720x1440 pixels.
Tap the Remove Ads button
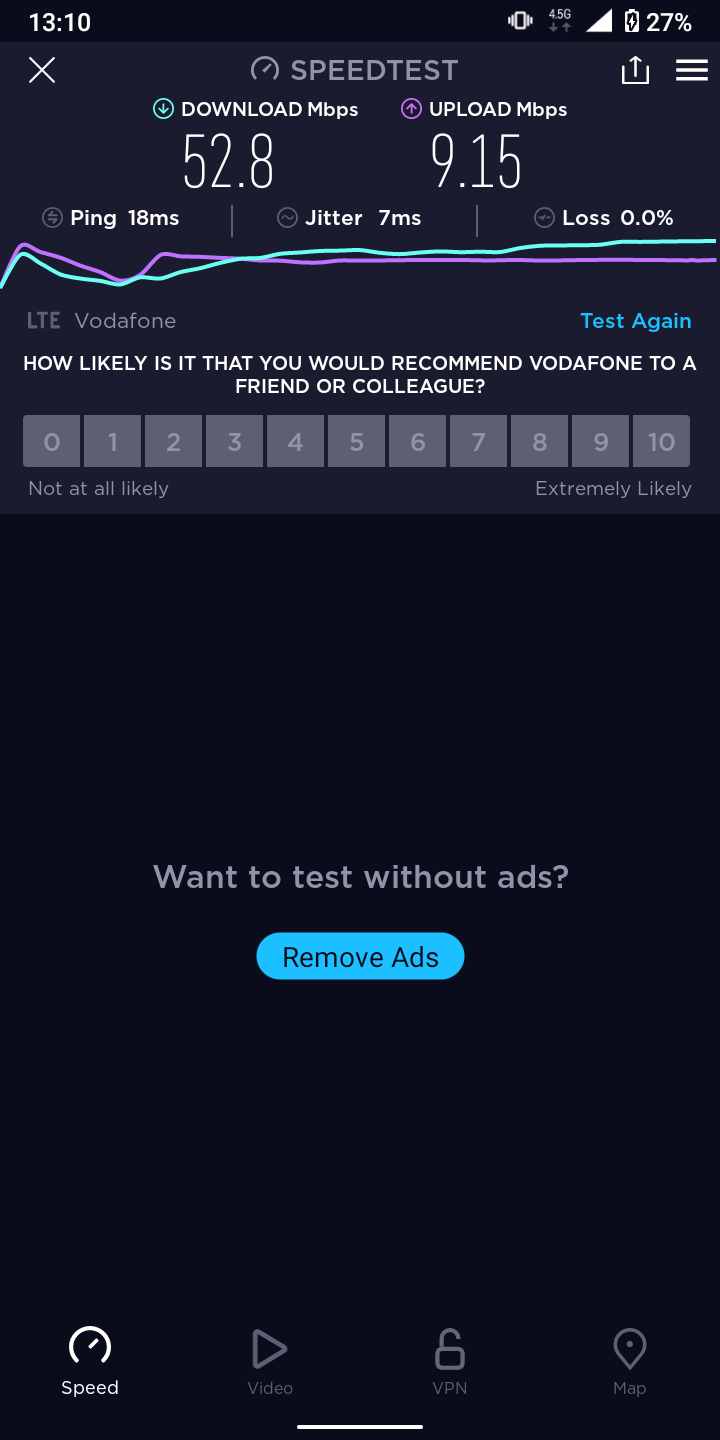[x=360, y=957]
